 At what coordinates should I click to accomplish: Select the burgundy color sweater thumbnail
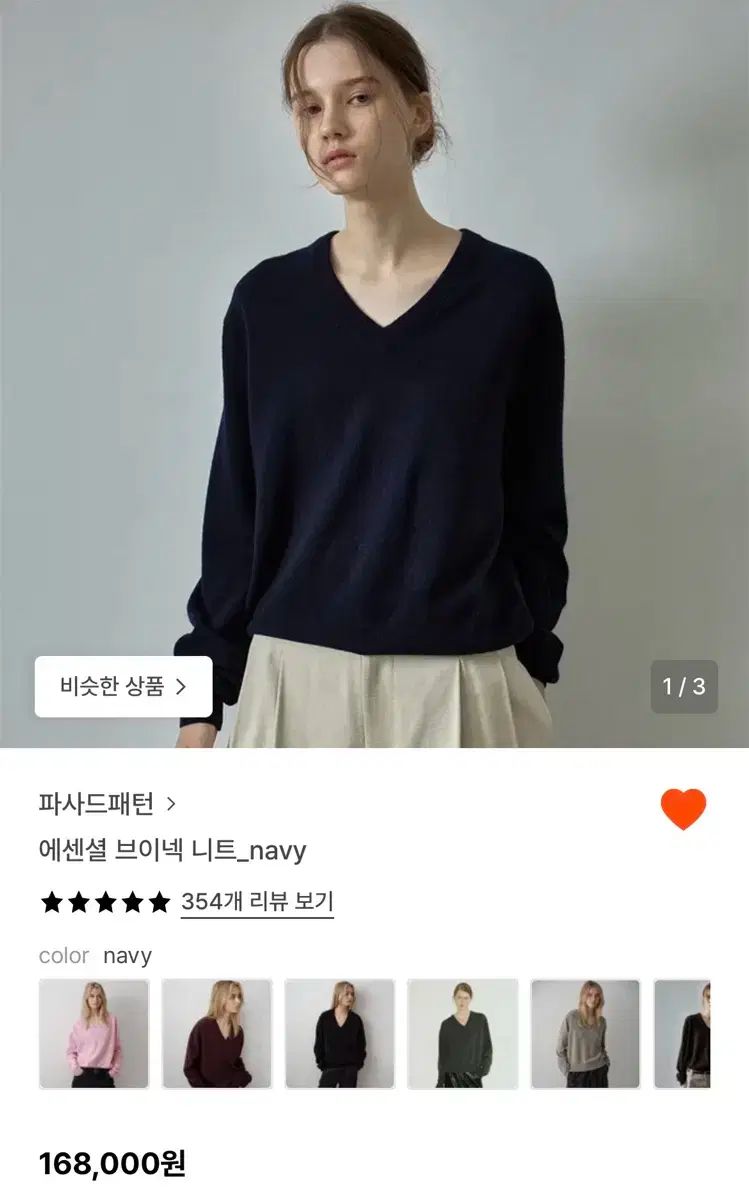tap(217, 1033)
